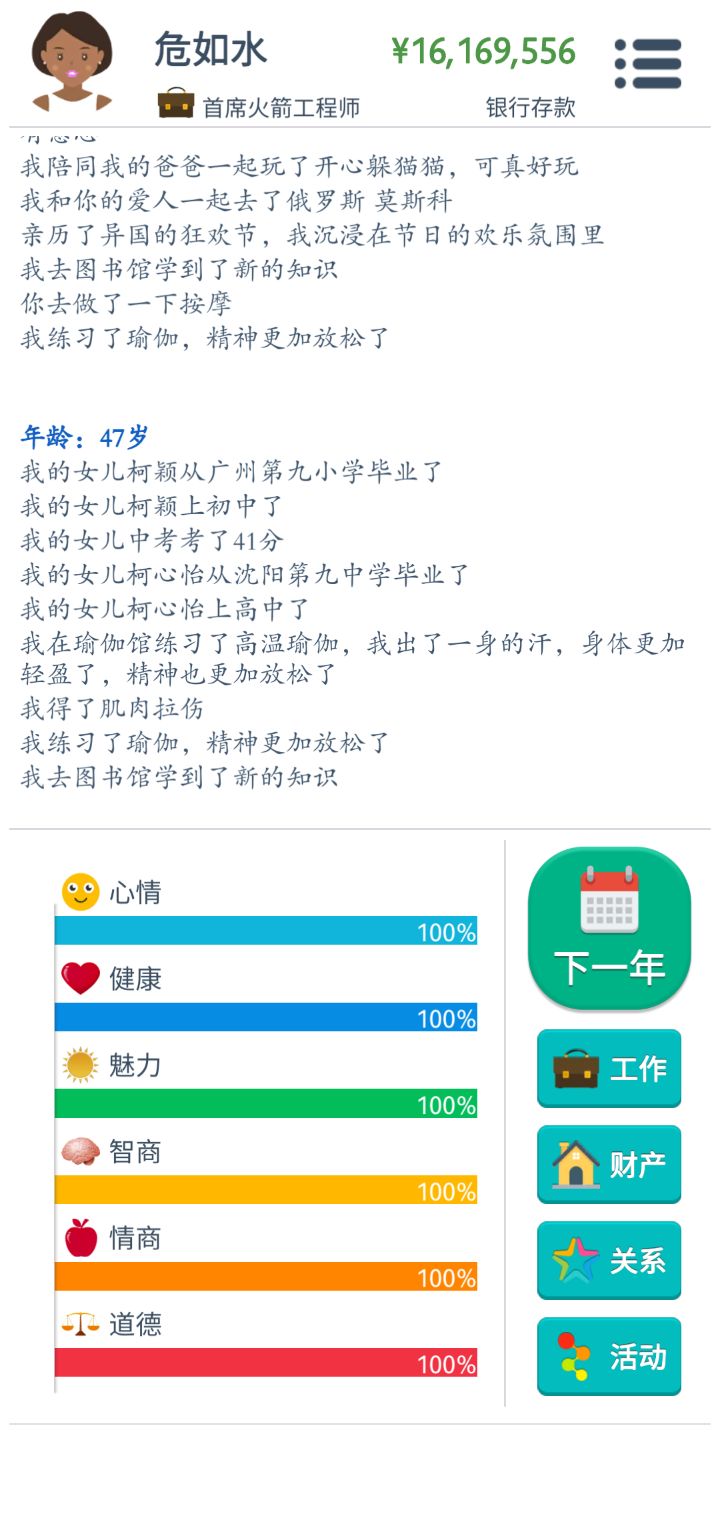The height and width of the screenshot is (1520, 720).
Task: Open the hamburger menu icon
Action: coord(648,64)
